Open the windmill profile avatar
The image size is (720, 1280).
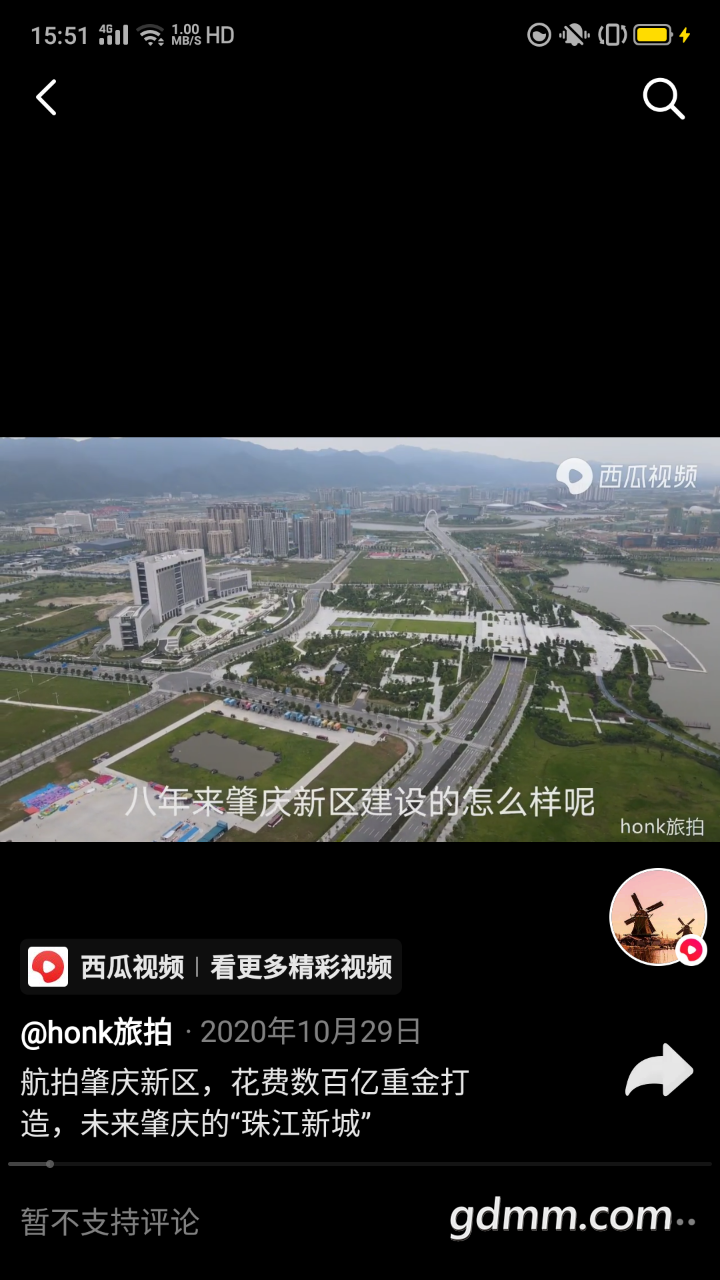point(658,917)
